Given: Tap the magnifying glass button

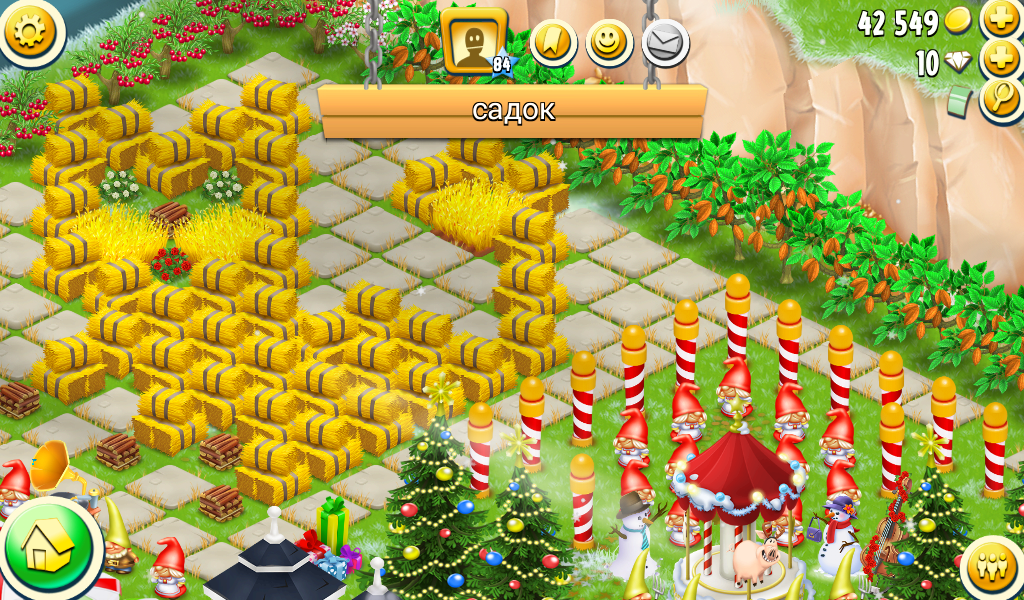Looking at the screenshot, I should [1000, 100].
